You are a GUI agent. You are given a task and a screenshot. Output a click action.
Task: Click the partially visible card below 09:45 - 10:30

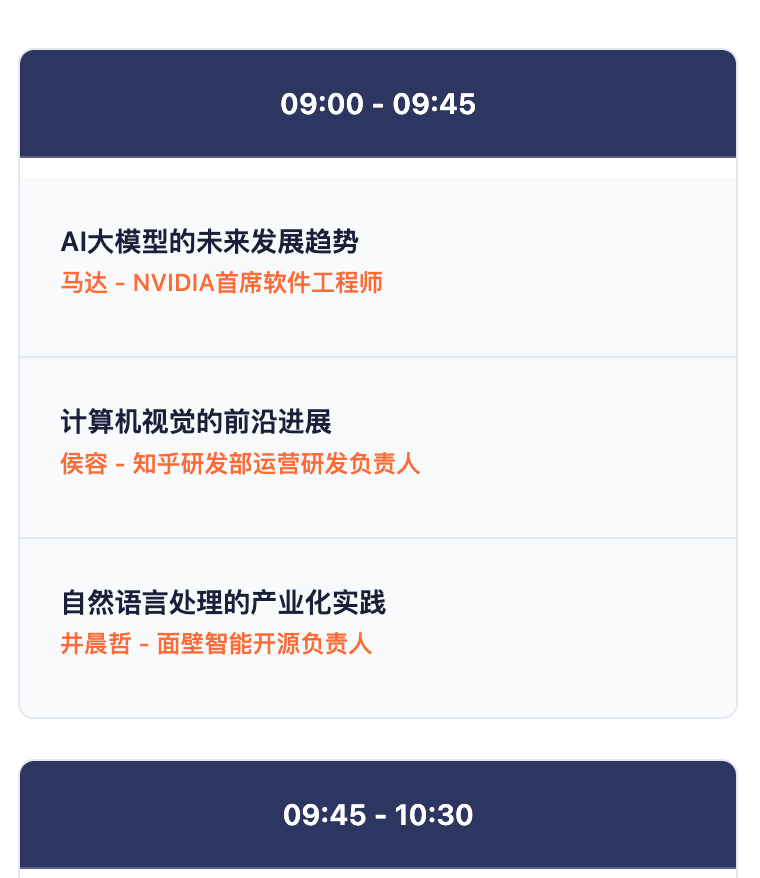[379, 870]
